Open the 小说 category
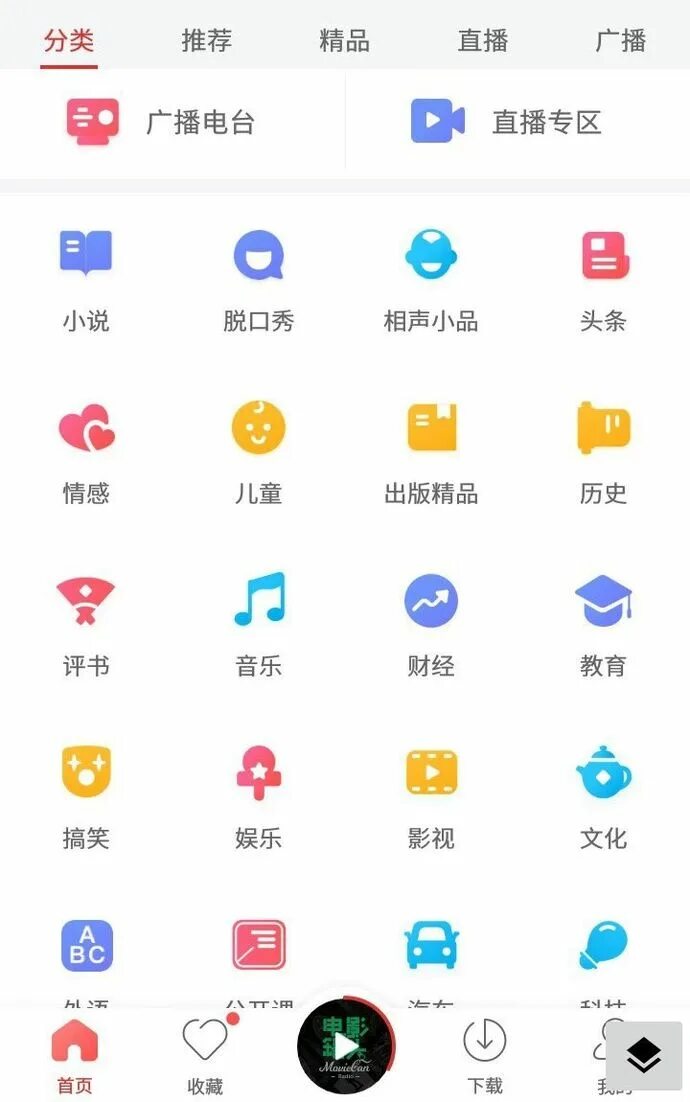690x1102 pixels. click(x=86, y=275)
